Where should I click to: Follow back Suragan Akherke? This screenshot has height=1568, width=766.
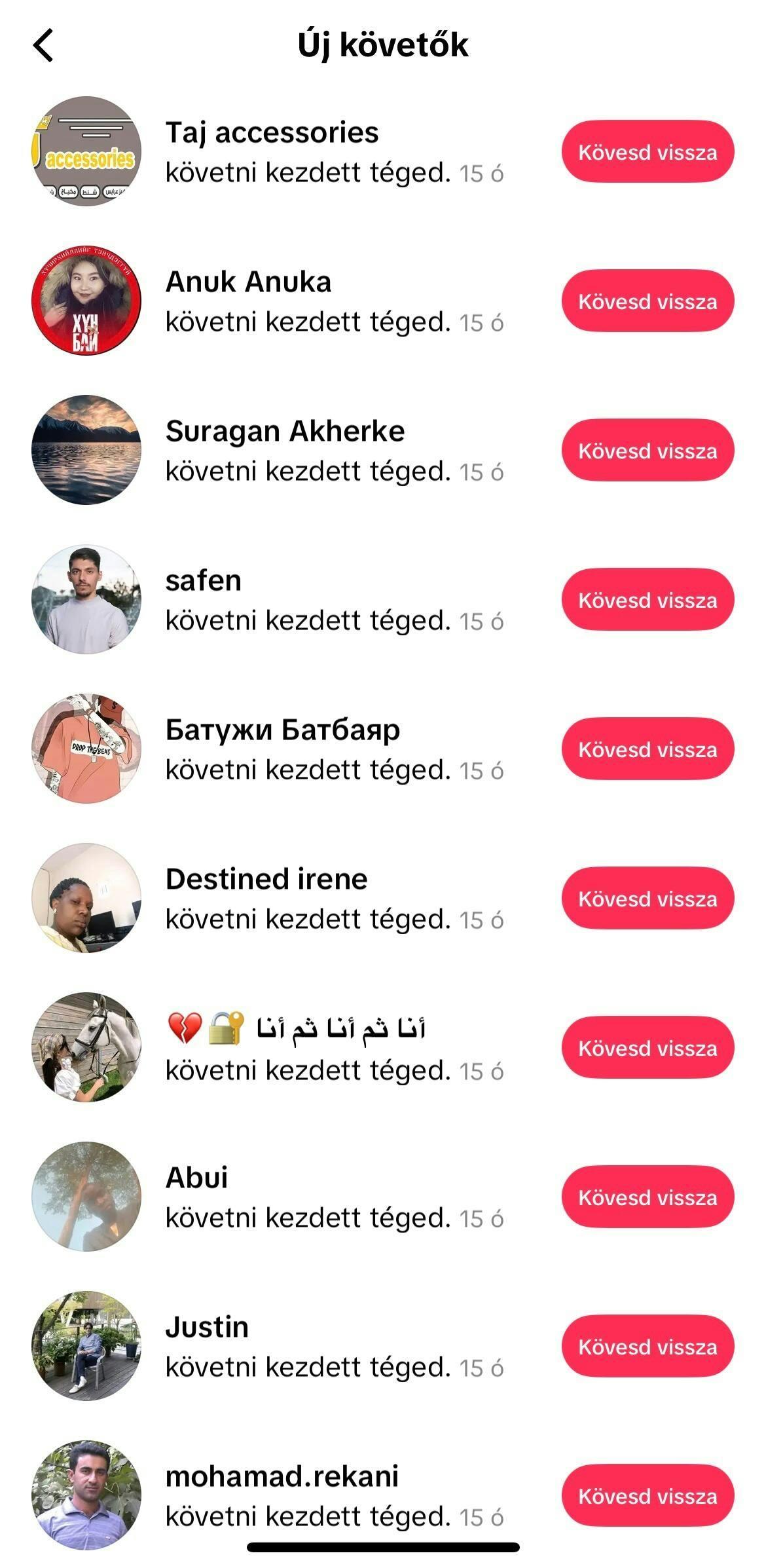647,451
